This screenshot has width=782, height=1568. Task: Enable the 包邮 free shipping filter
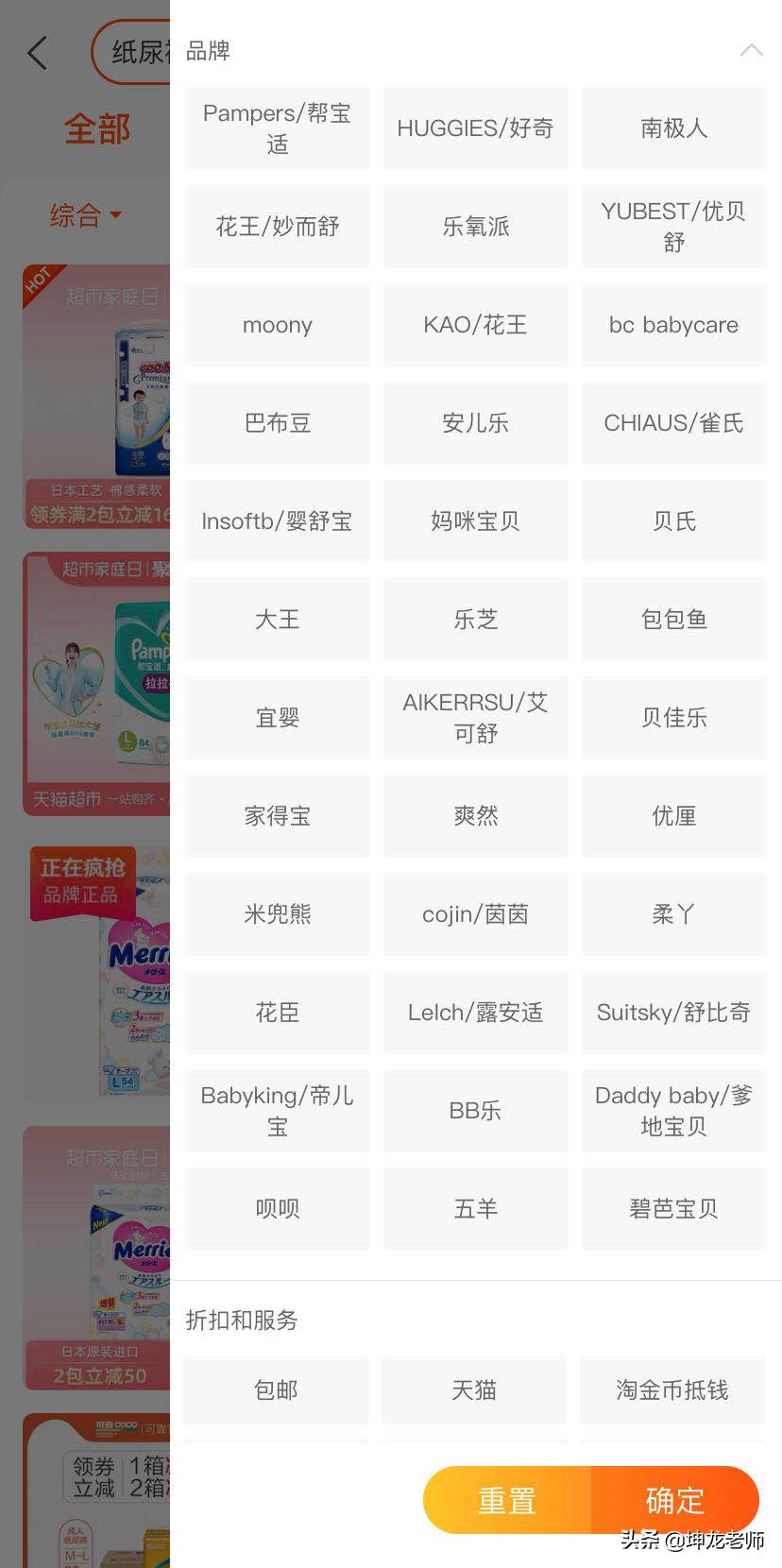275,1389
